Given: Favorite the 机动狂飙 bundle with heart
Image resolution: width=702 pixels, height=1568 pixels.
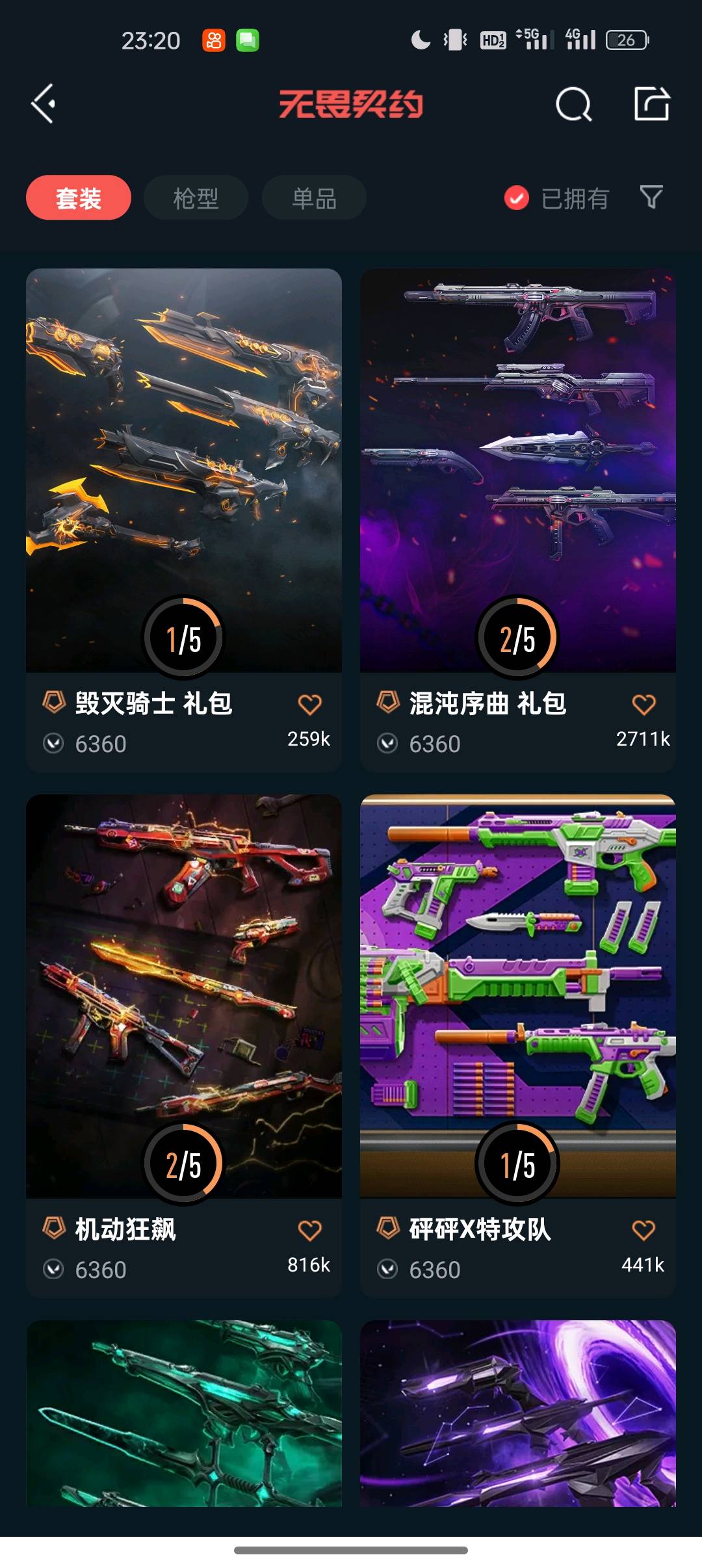Looking at the screenshot, I should pyautogui.click(x=309, y=1230).
